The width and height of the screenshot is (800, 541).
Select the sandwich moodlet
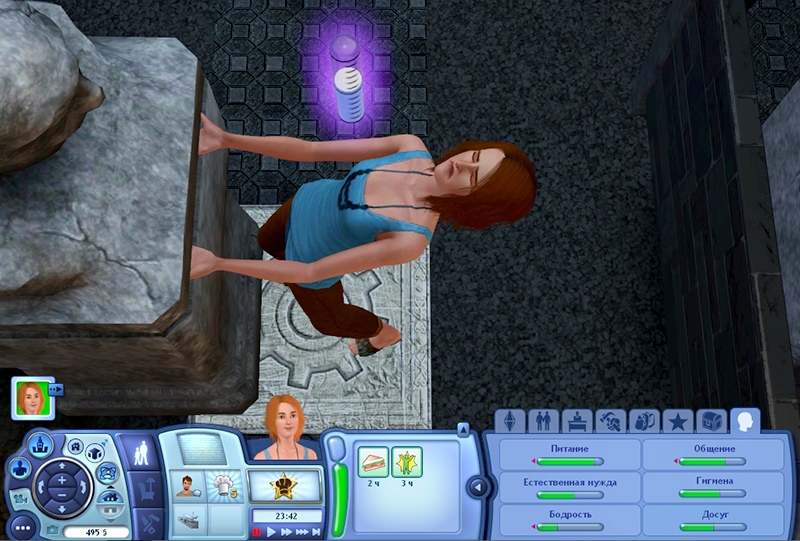click(373, 461)
